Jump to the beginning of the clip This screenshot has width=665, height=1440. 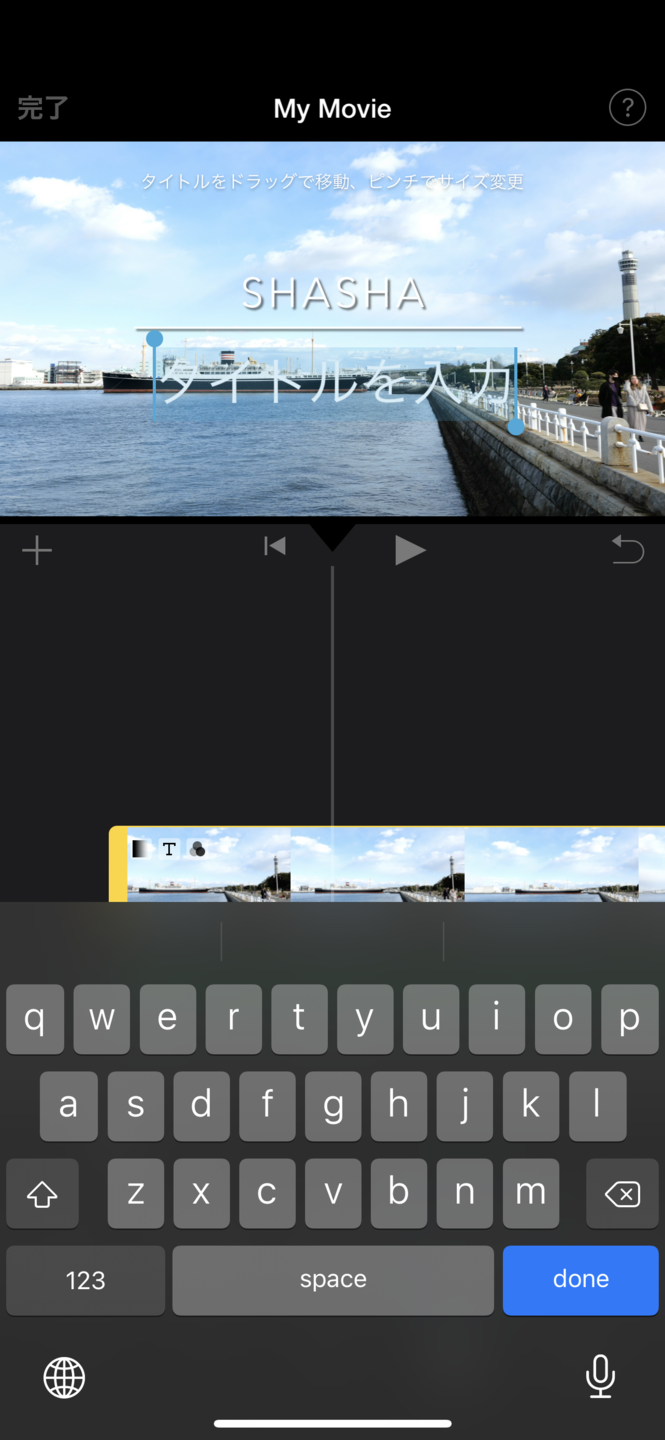point(274,546)
